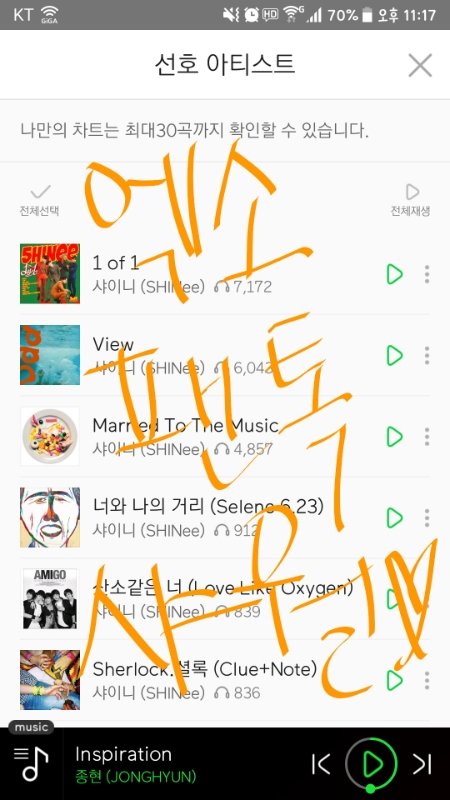This screenshot has width=450, height=800.
Task: Play the song View
Action: 394,355
